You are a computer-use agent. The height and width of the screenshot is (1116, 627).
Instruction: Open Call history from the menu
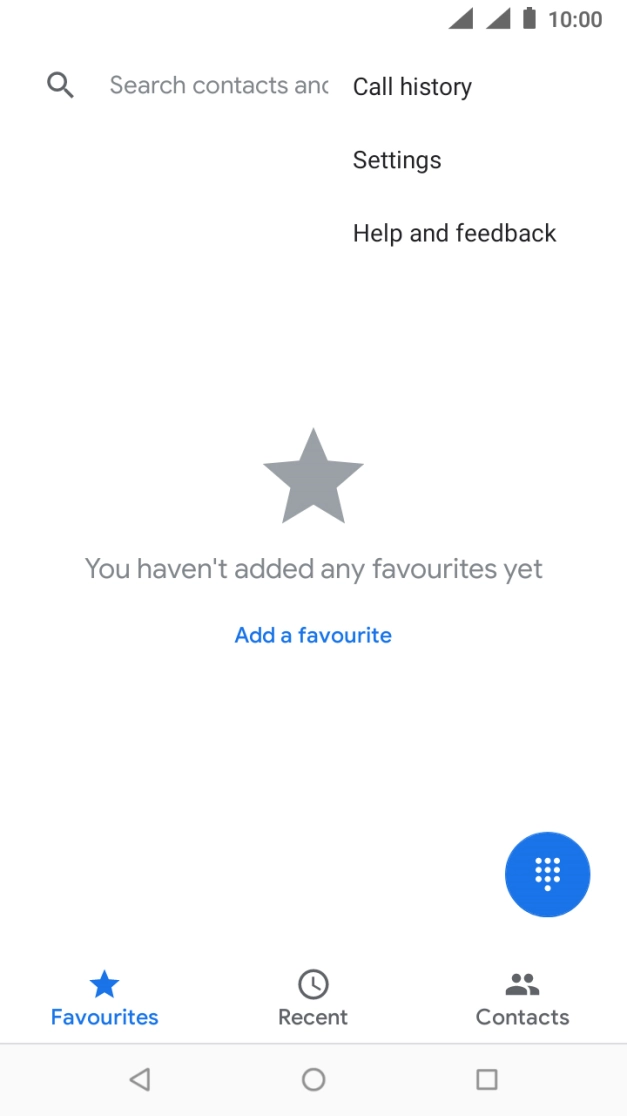(x=412, y=87)
